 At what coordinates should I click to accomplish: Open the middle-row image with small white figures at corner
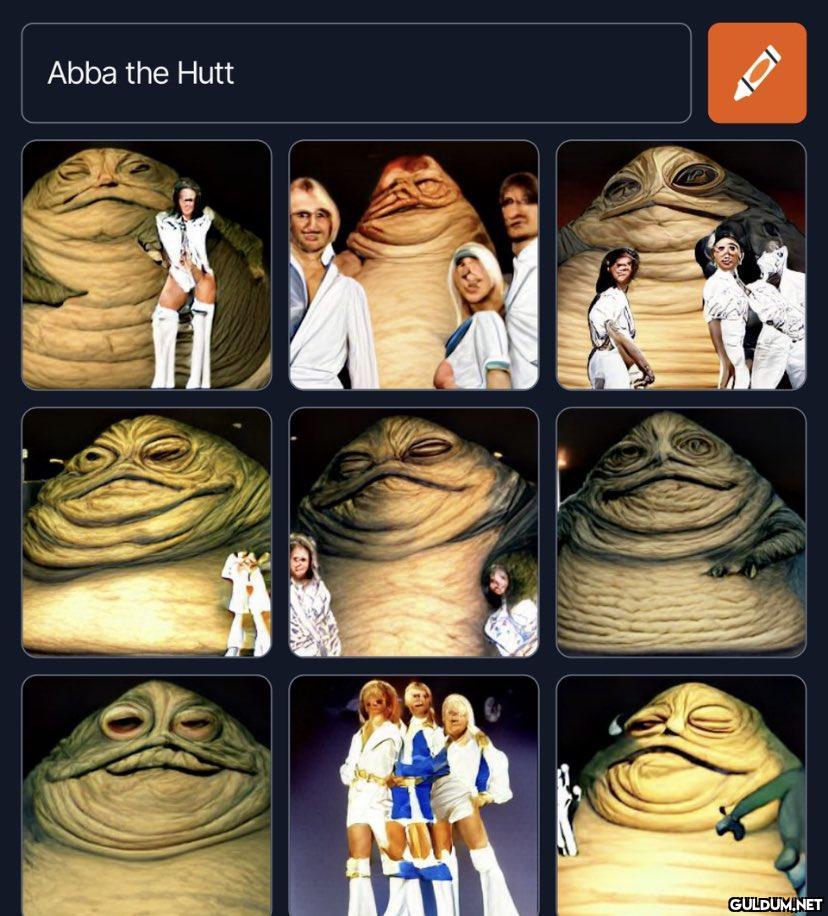(x=146, y=532)
